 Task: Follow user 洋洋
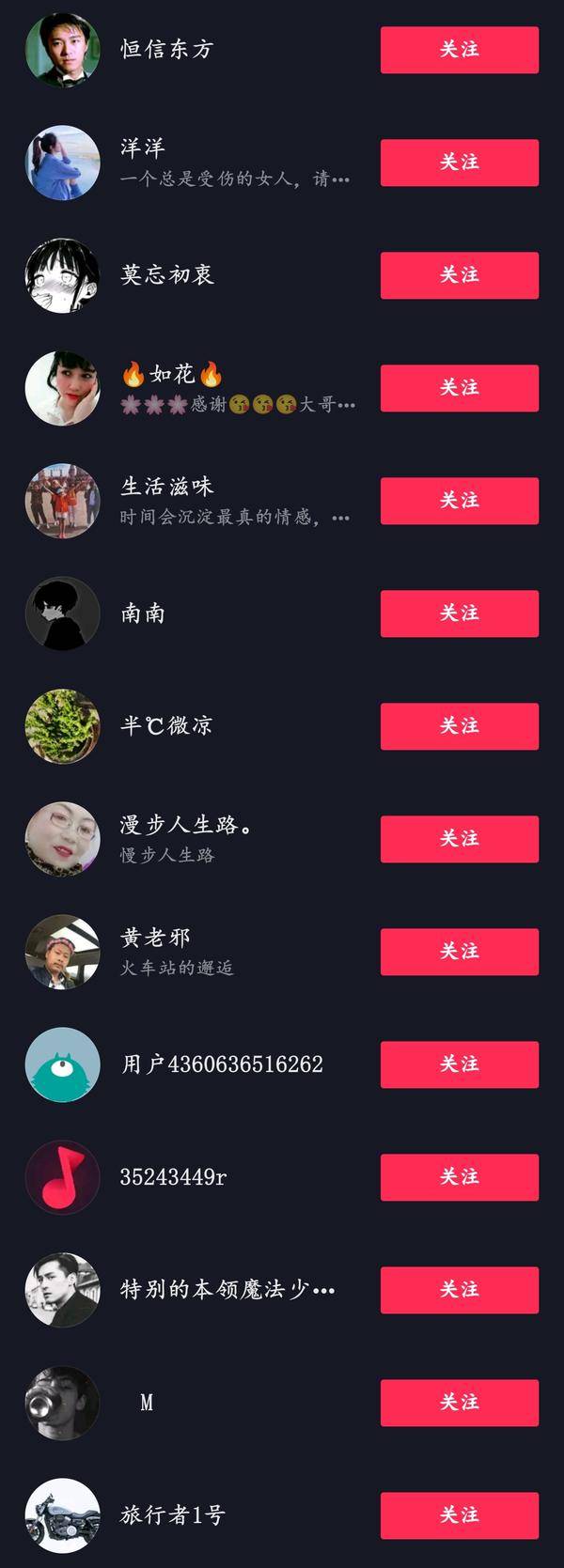click(x=459, y=163)
